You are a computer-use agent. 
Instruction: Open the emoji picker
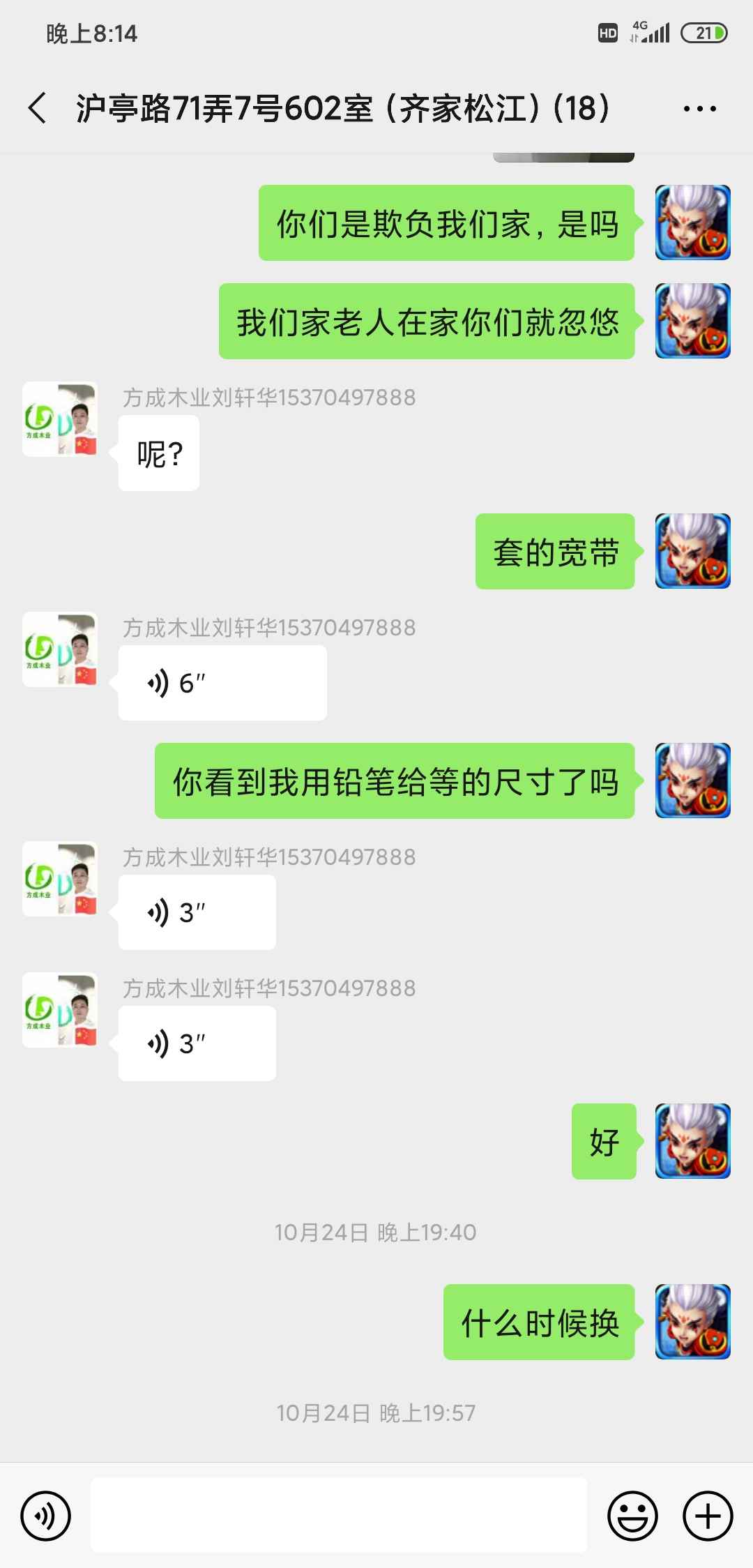(x=632, y=1516)
